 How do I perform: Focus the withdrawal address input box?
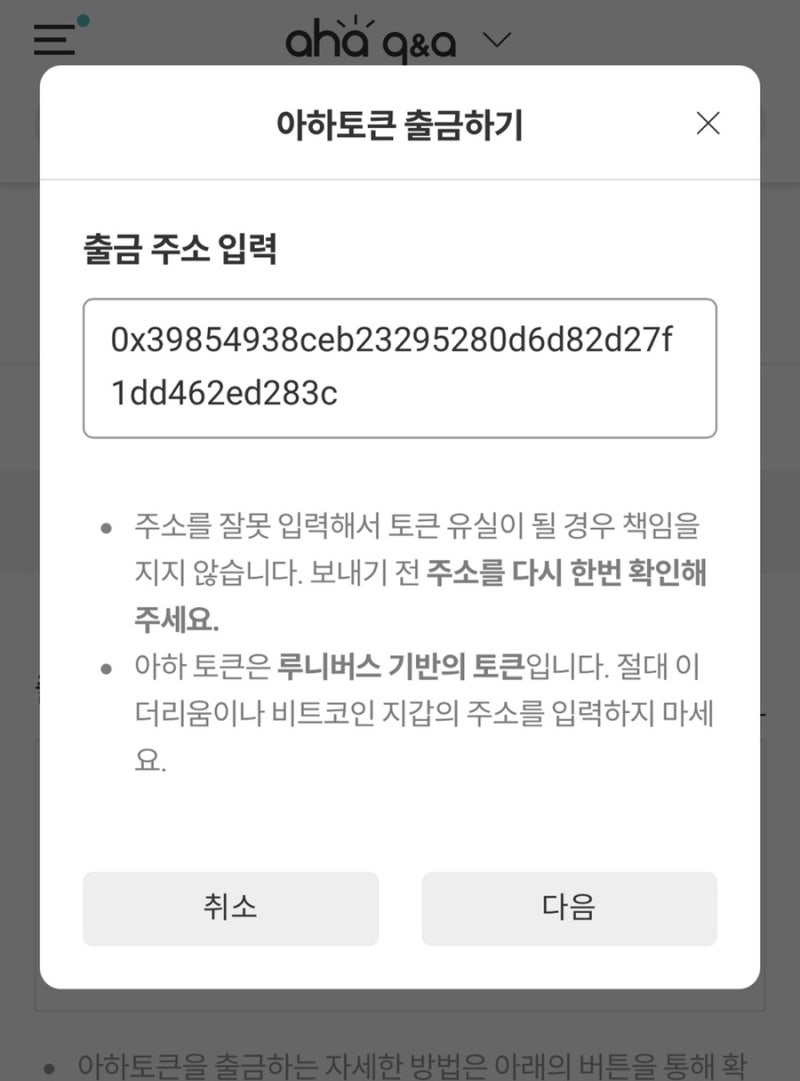pyautogui.click(x=400, y=367)
